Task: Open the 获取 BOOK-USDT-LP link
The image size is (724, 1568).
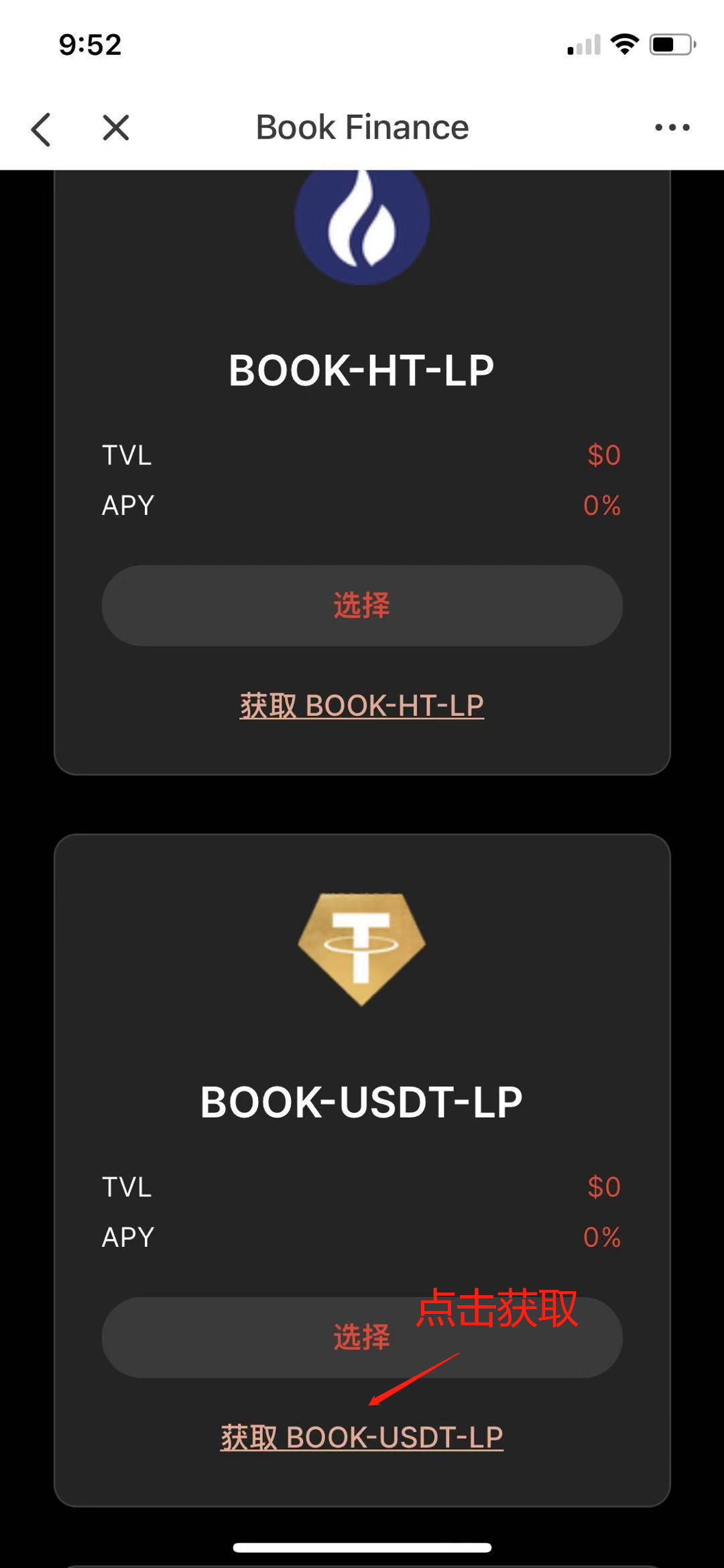Action: [362, 1437]
